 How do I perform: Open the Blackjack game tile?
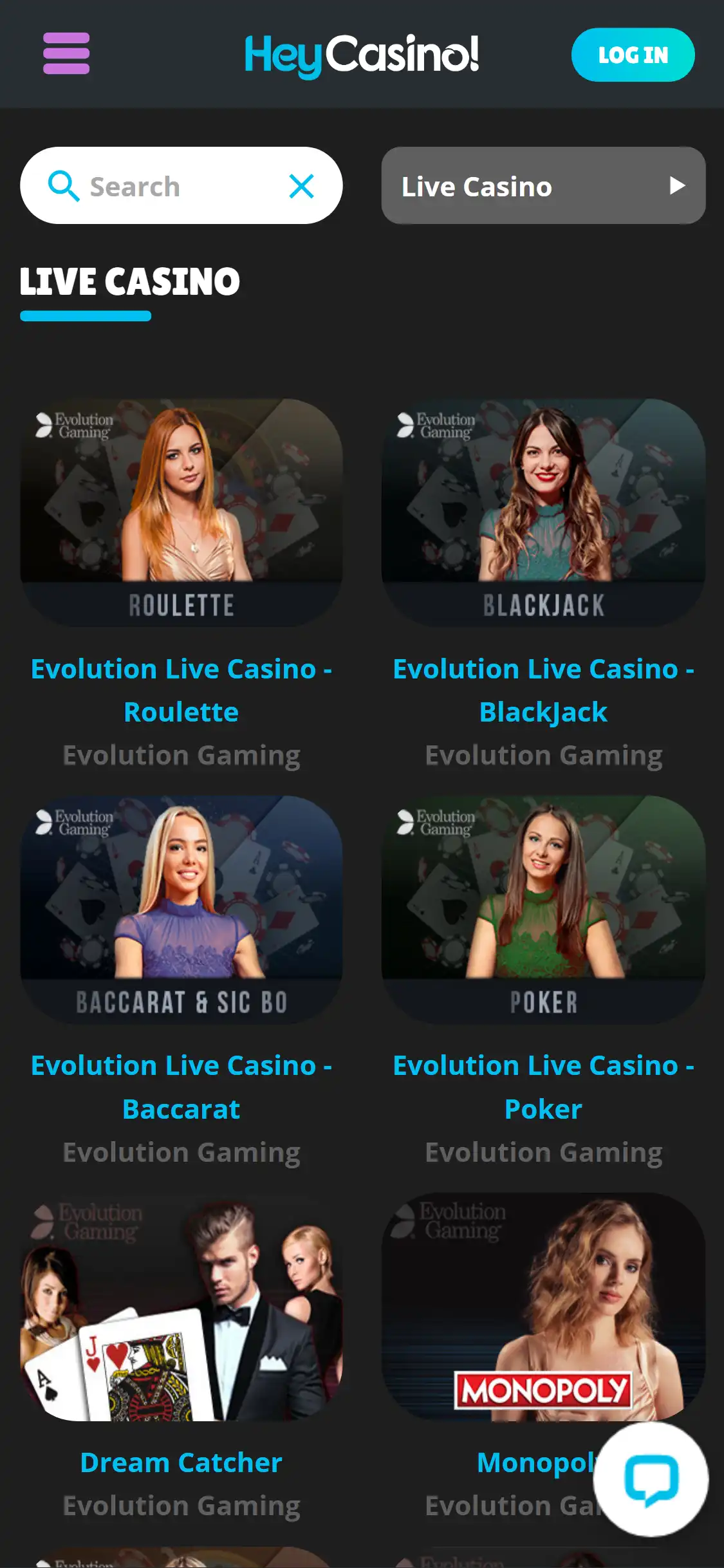[x=543, y=512]
